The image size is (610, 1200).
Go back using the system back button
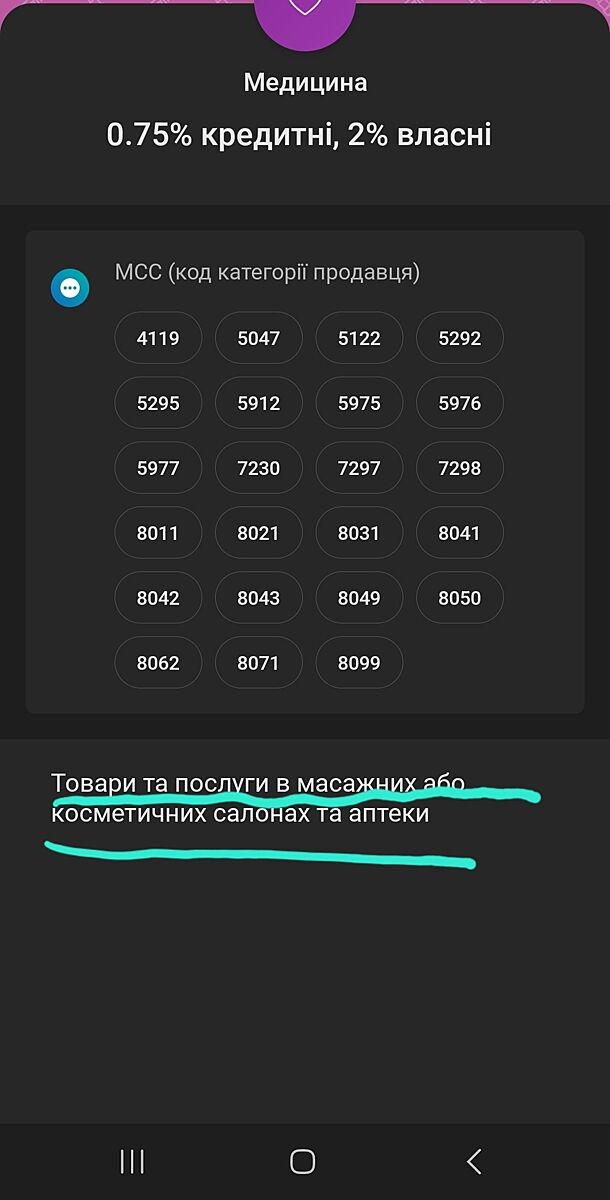click(474, 1161)
